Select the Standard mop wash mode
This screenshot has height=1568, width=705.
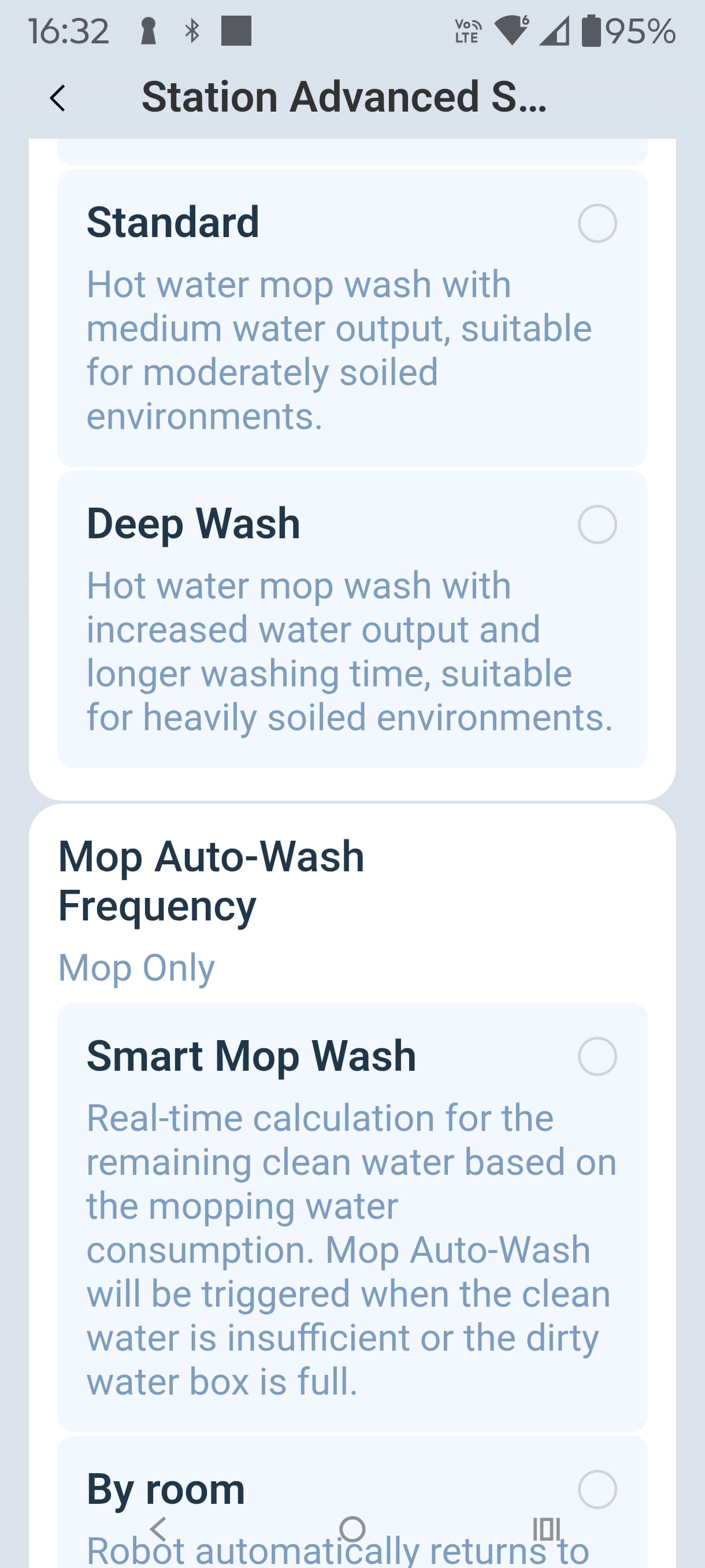[x=597, y=223]
